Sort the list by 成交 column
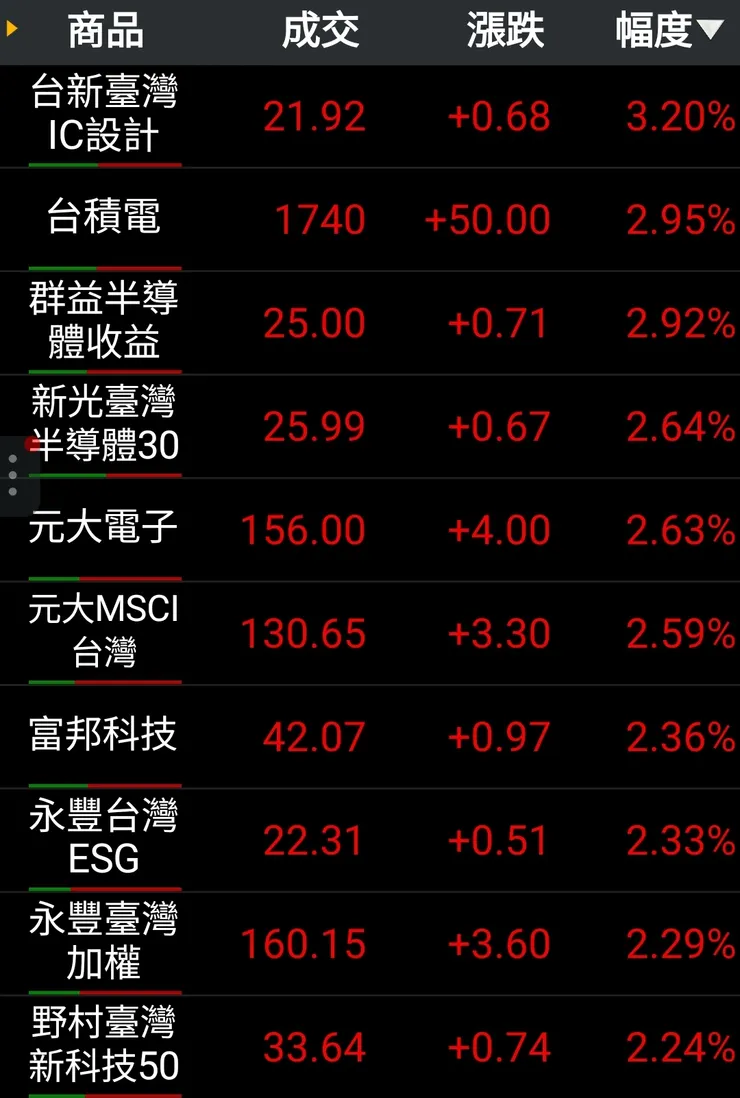The height and width of the screenshot is (1098, 740). tap(320, 32)
